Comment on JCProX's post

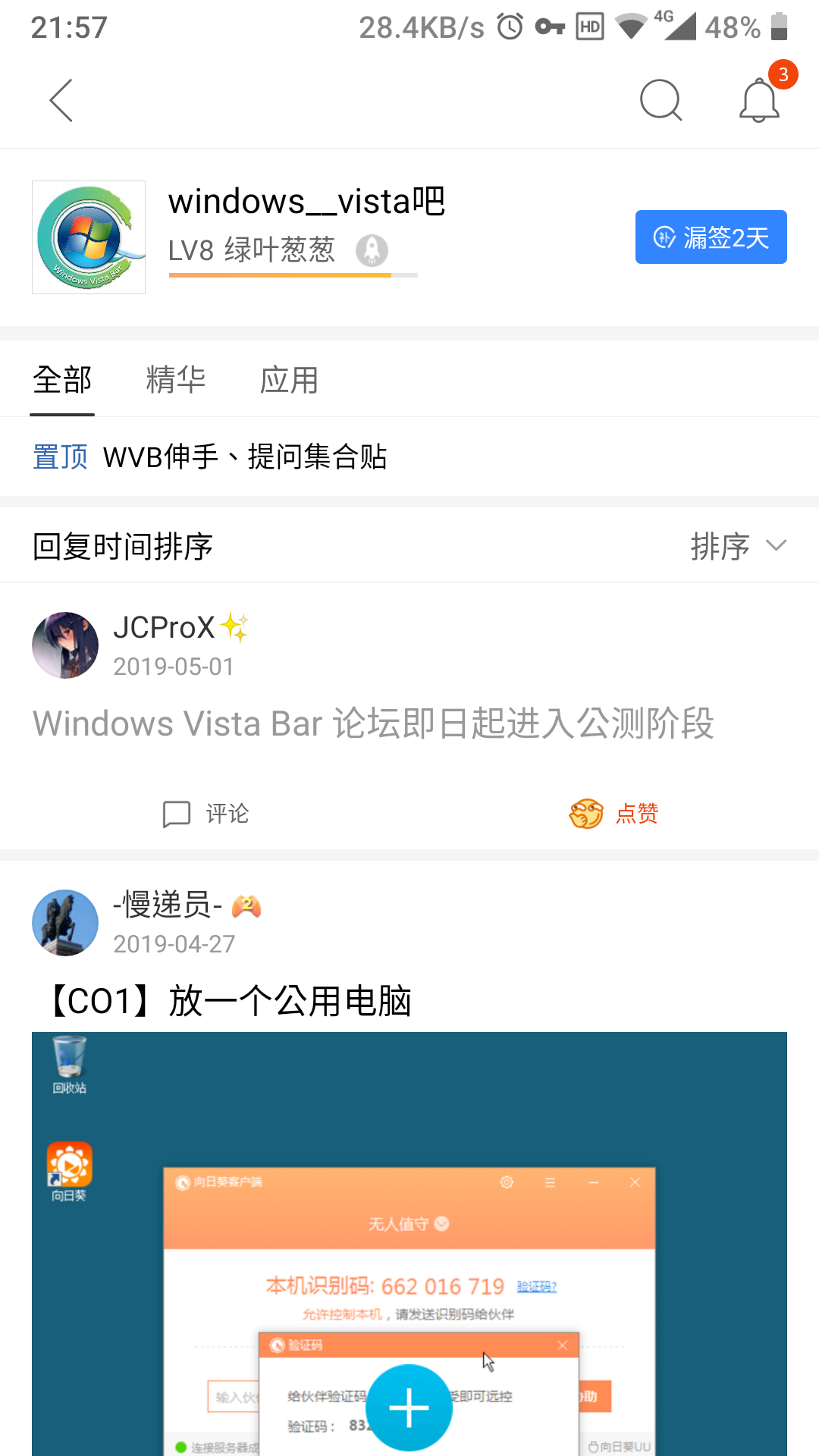206,814
